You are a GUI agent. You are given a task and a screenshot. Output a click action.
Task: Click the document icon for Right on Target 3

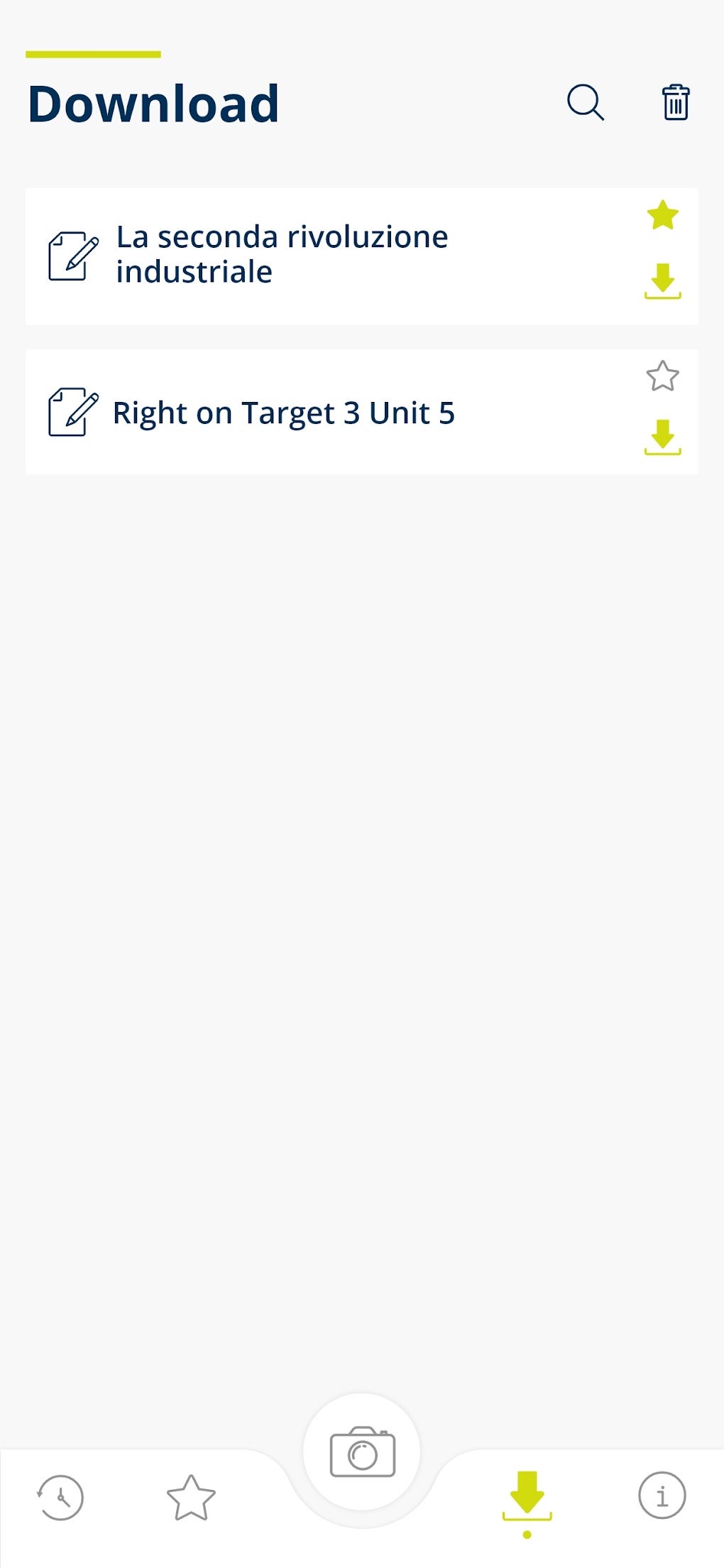(x=71, y=410)
